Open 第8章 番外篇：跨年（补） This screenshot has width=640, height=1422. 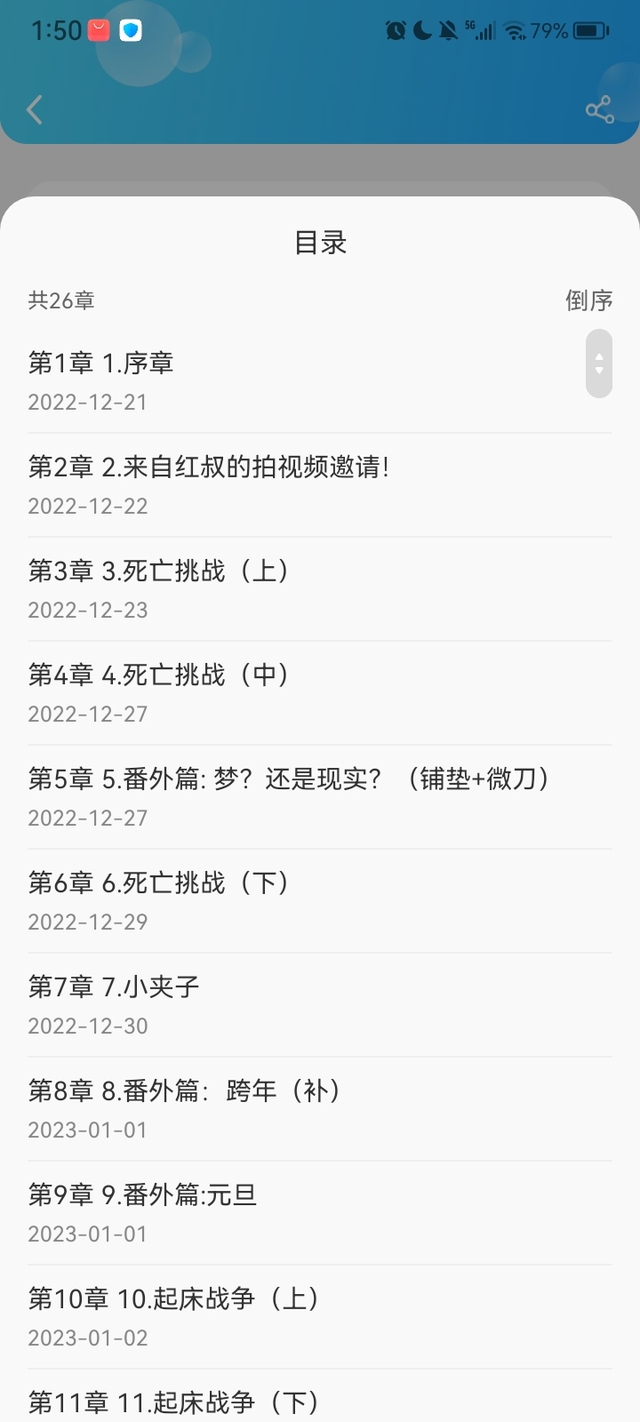320,1109
